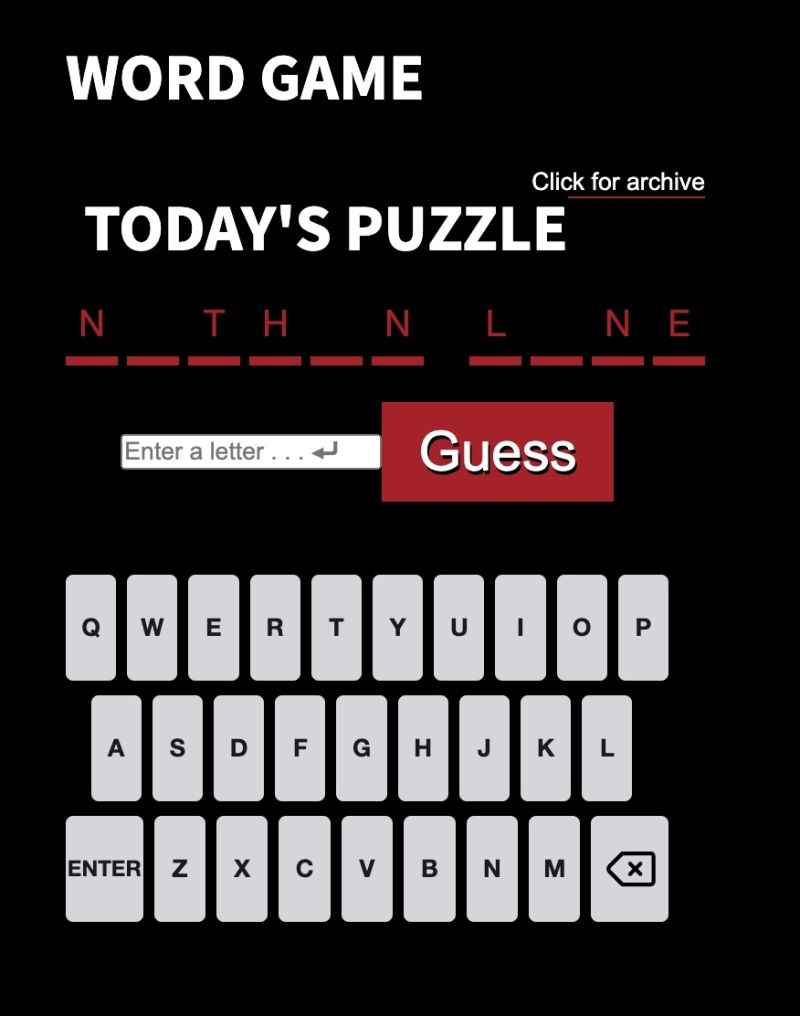The image size is (800, 1016).
Task: Choose the letter B key
Action: [x=429, y=869]
